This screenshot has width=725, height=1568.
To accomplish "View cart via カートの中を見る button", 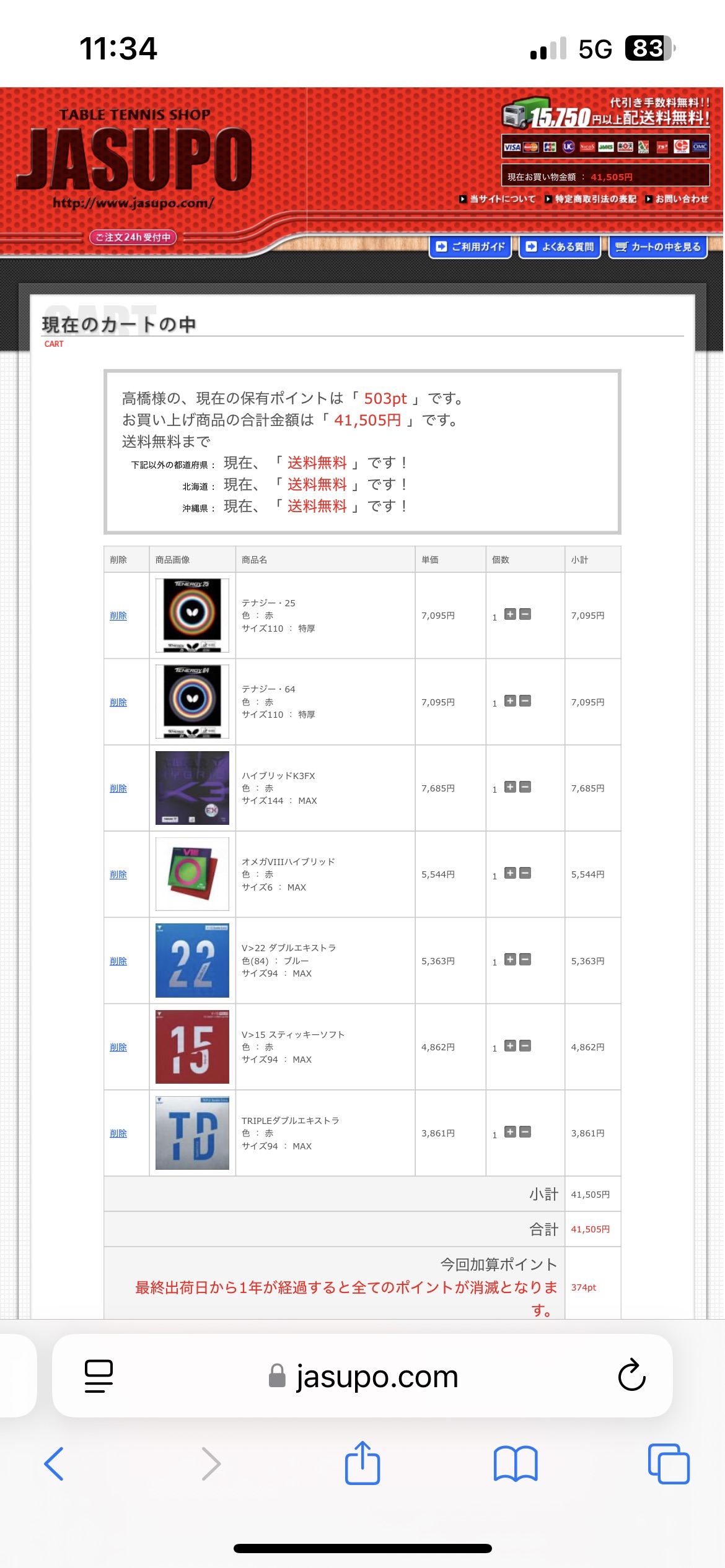I will click(657, 246).
